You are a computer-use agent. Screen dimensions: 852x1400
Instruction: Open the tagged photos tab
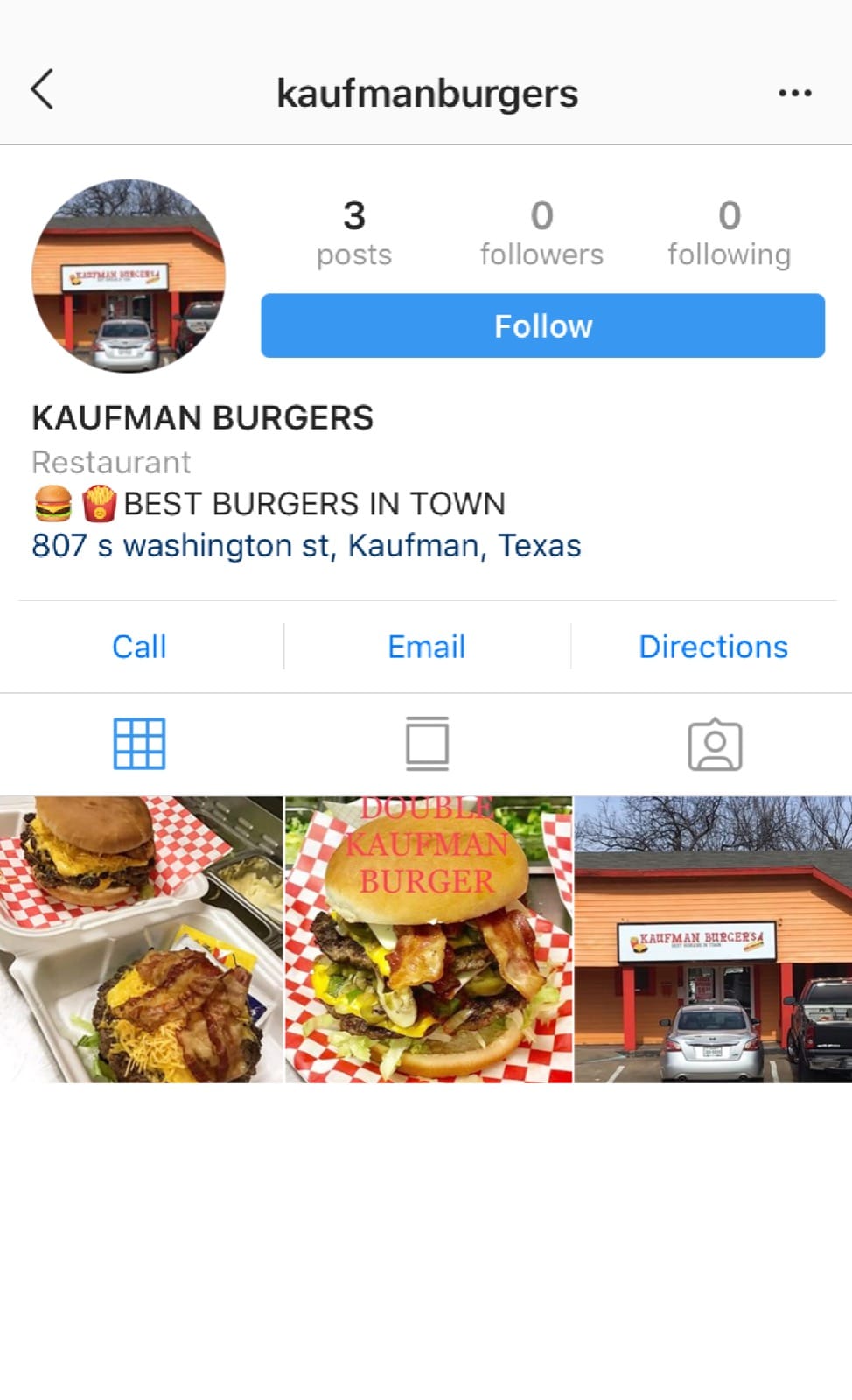coord(715,745)
